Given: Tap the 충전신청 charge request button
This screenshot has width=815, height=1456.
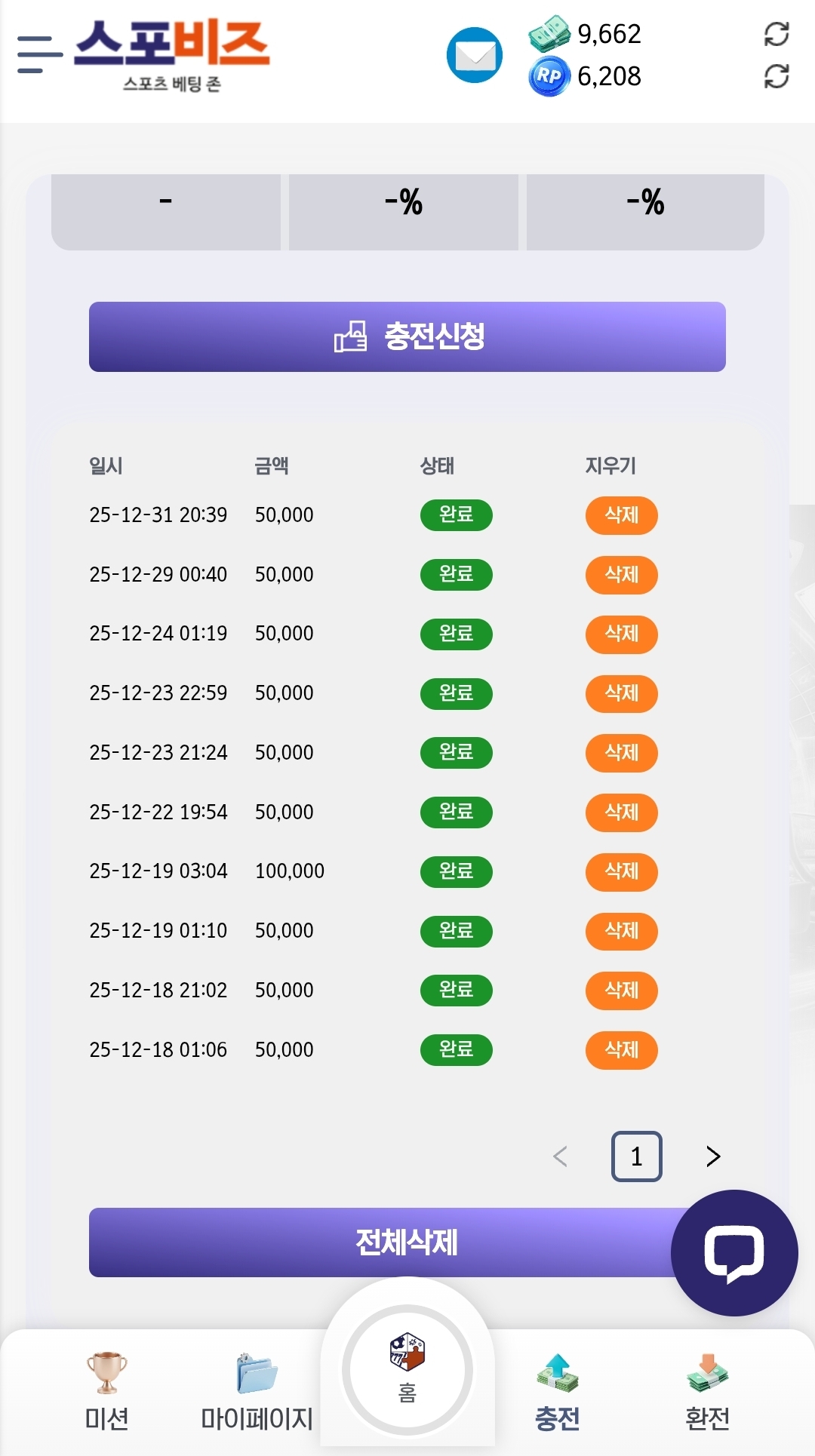Looking at the screenshot, I should (407, 336).
